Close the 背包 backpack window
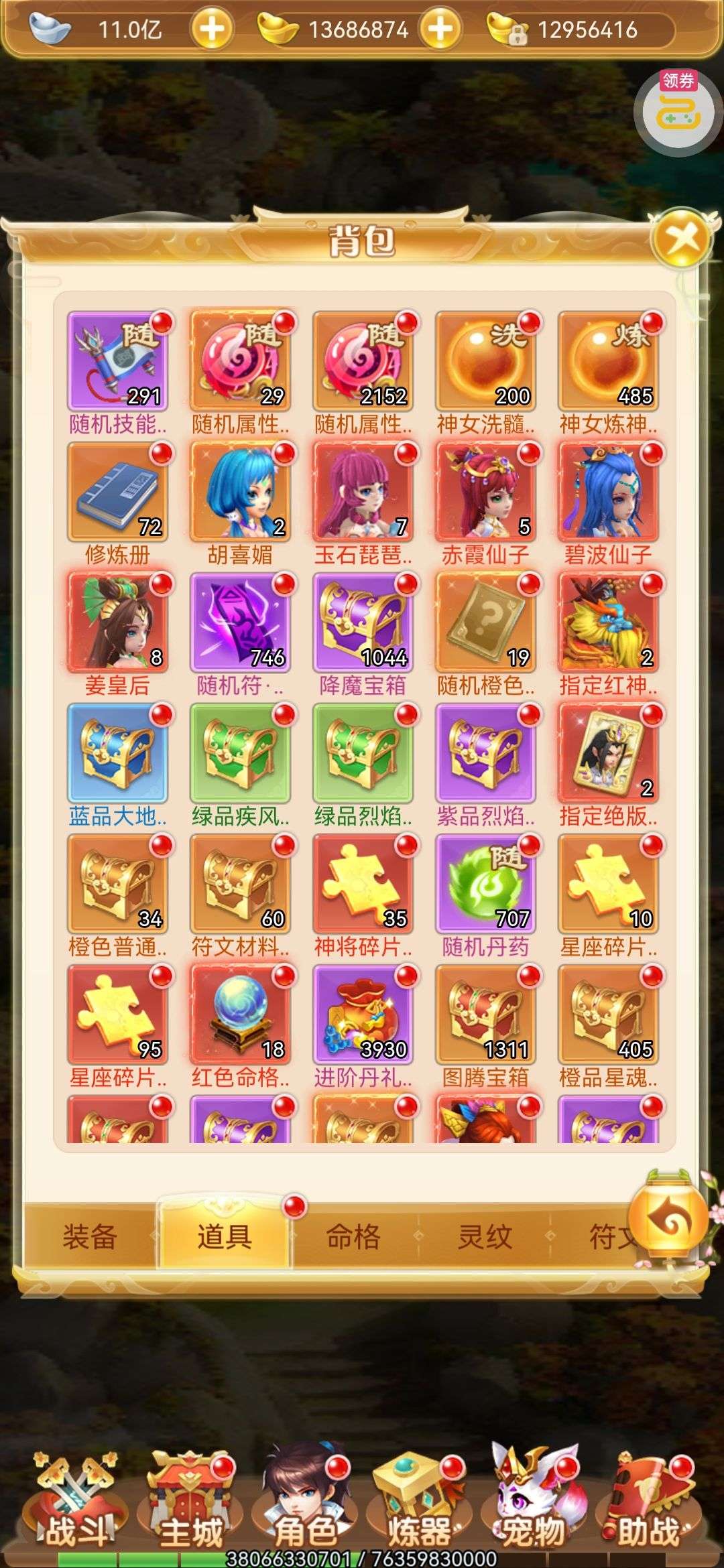This screenshot has height=1568, width=724. click(x=681, y=238)
